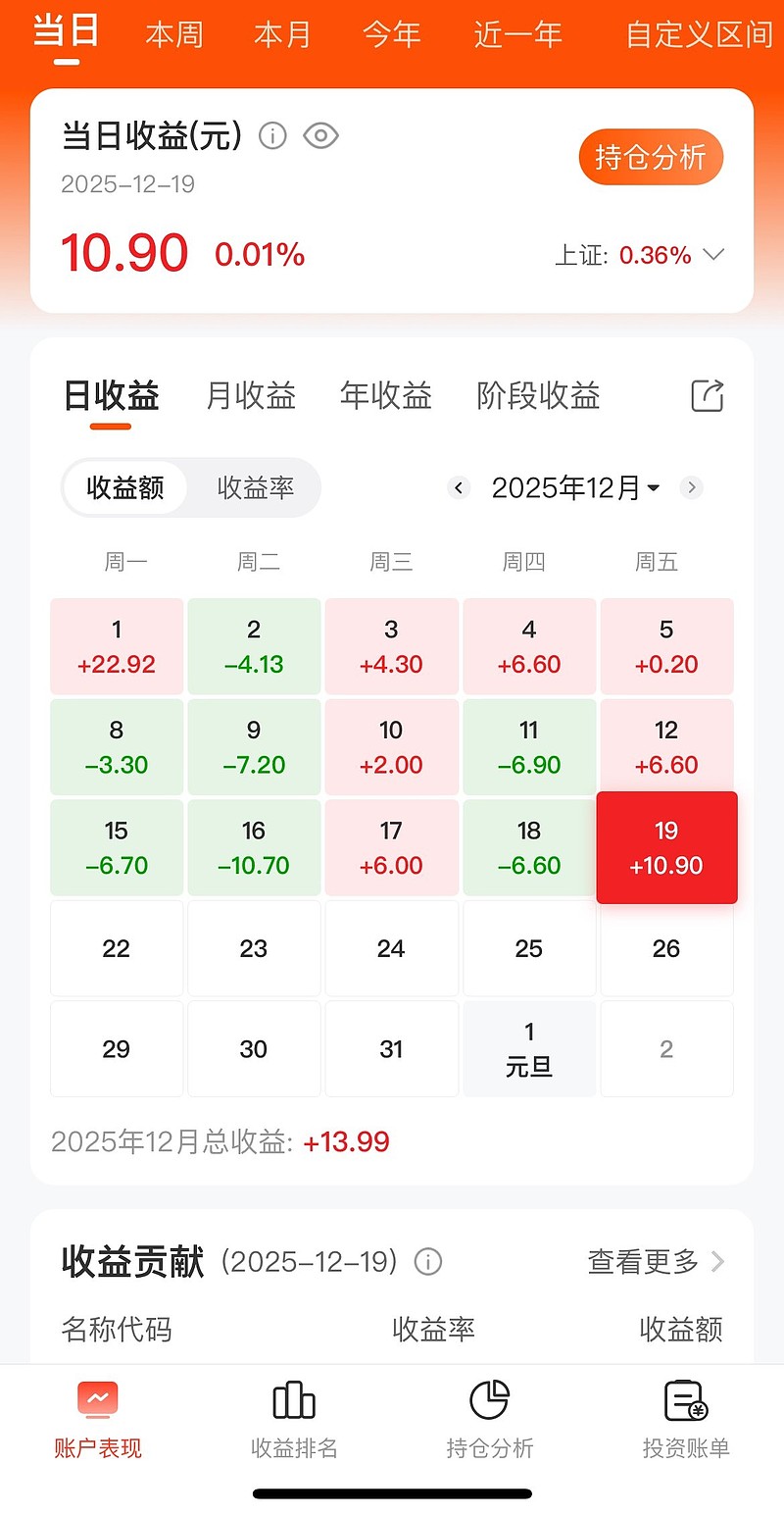Open the 月收益 tab
784x1515 pixels.
250,396
